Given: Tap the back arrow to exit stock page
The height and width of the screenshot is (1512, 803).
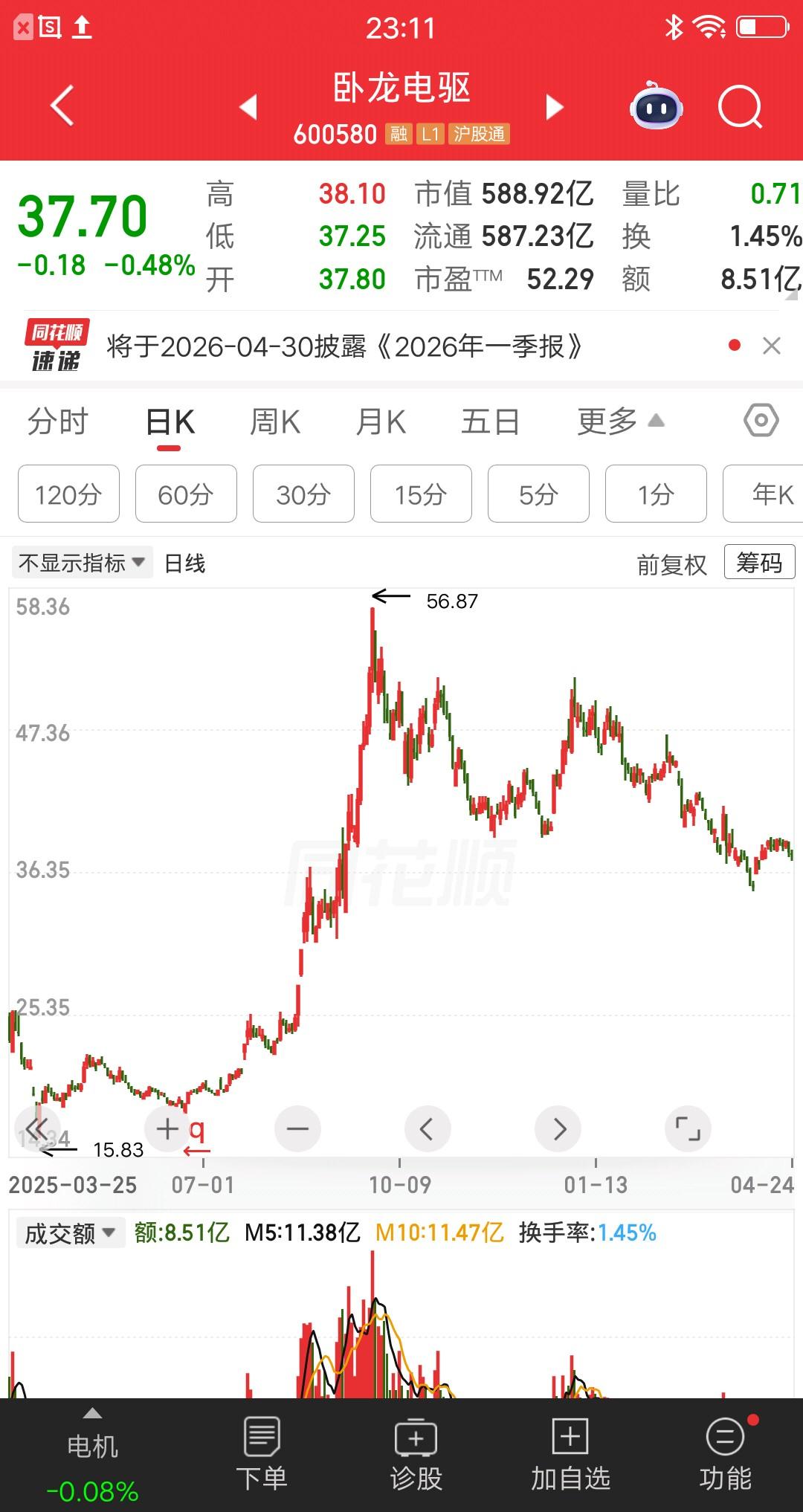Looking at the screenshot, I should coord(61,104).
